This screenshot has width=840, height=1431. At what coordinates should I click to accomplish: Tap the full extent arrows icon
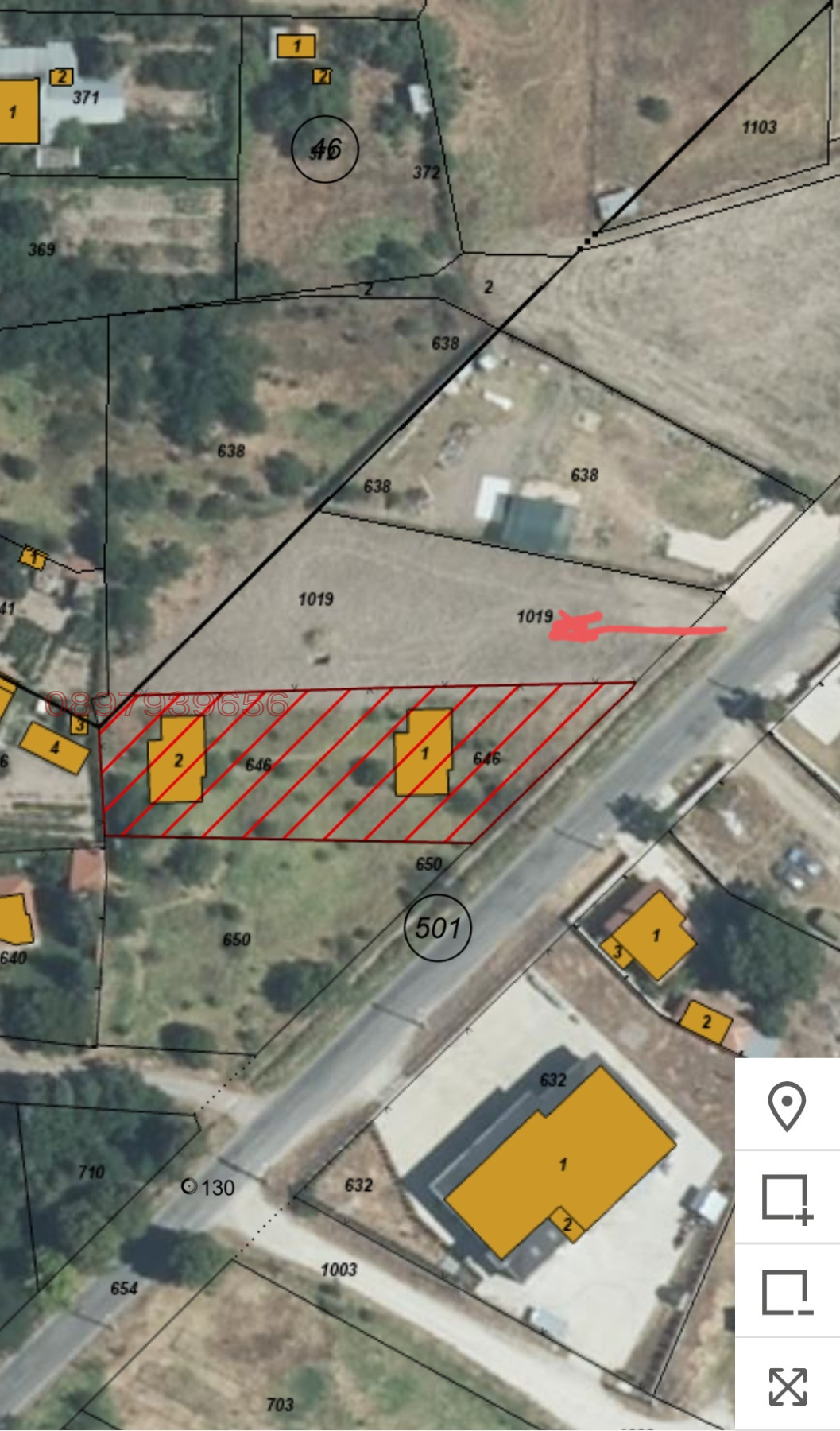(x=787, y=1386)
